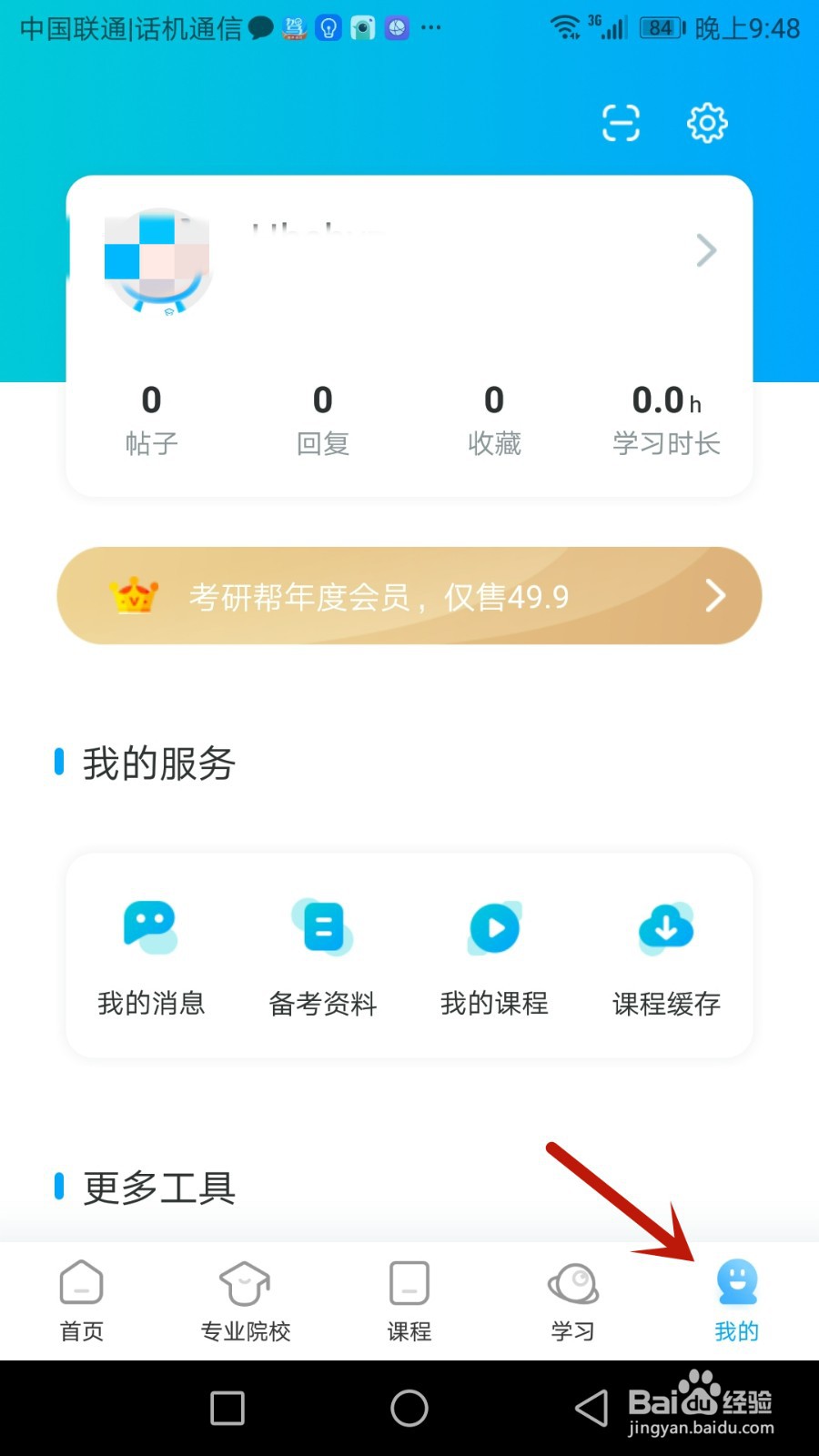View my 回复 replies
Viewport: 819px width, 1456px height.
point(323,420)
